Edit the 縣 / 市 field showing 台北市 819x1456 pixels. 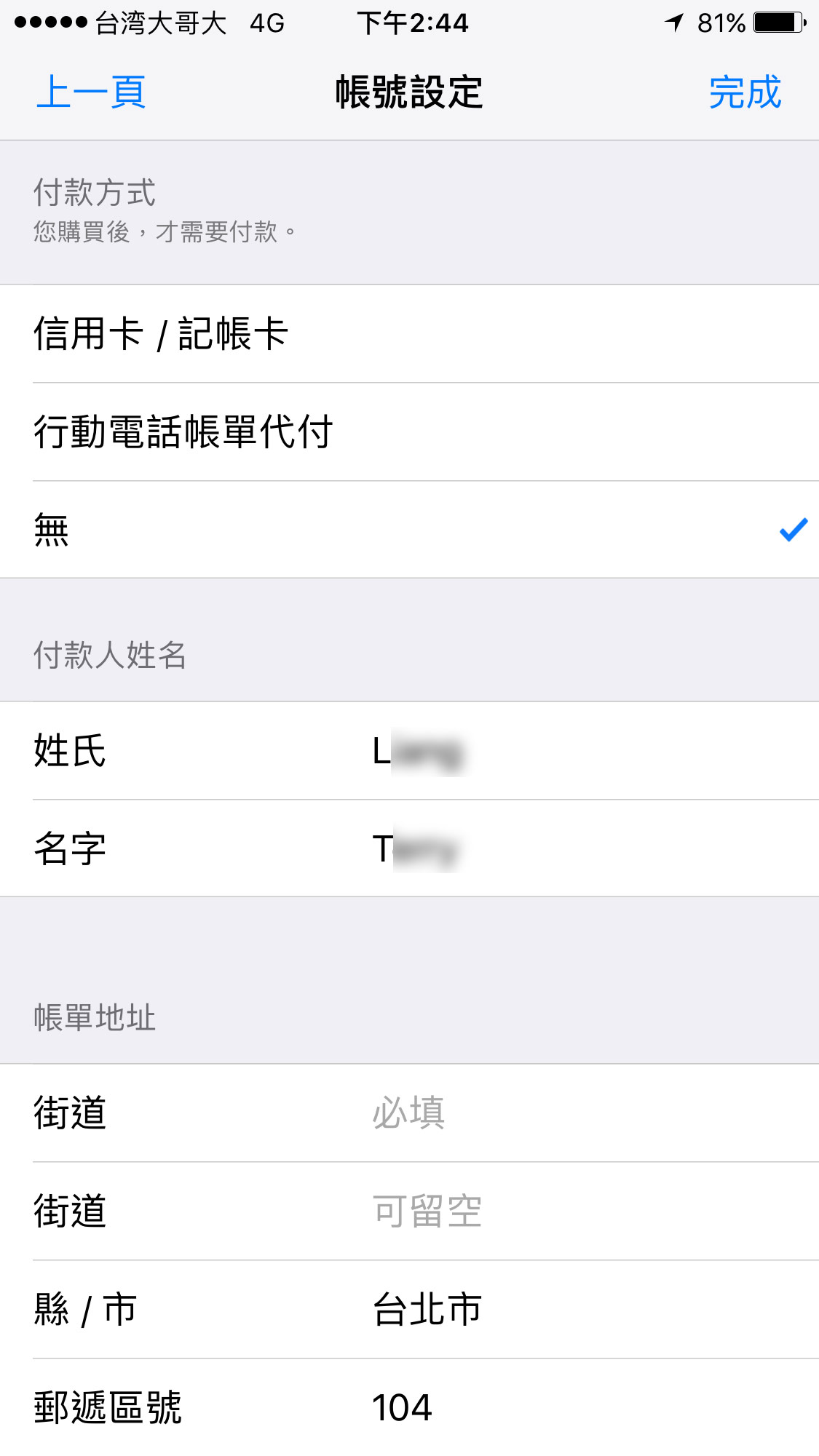[x=409, y=1309]
